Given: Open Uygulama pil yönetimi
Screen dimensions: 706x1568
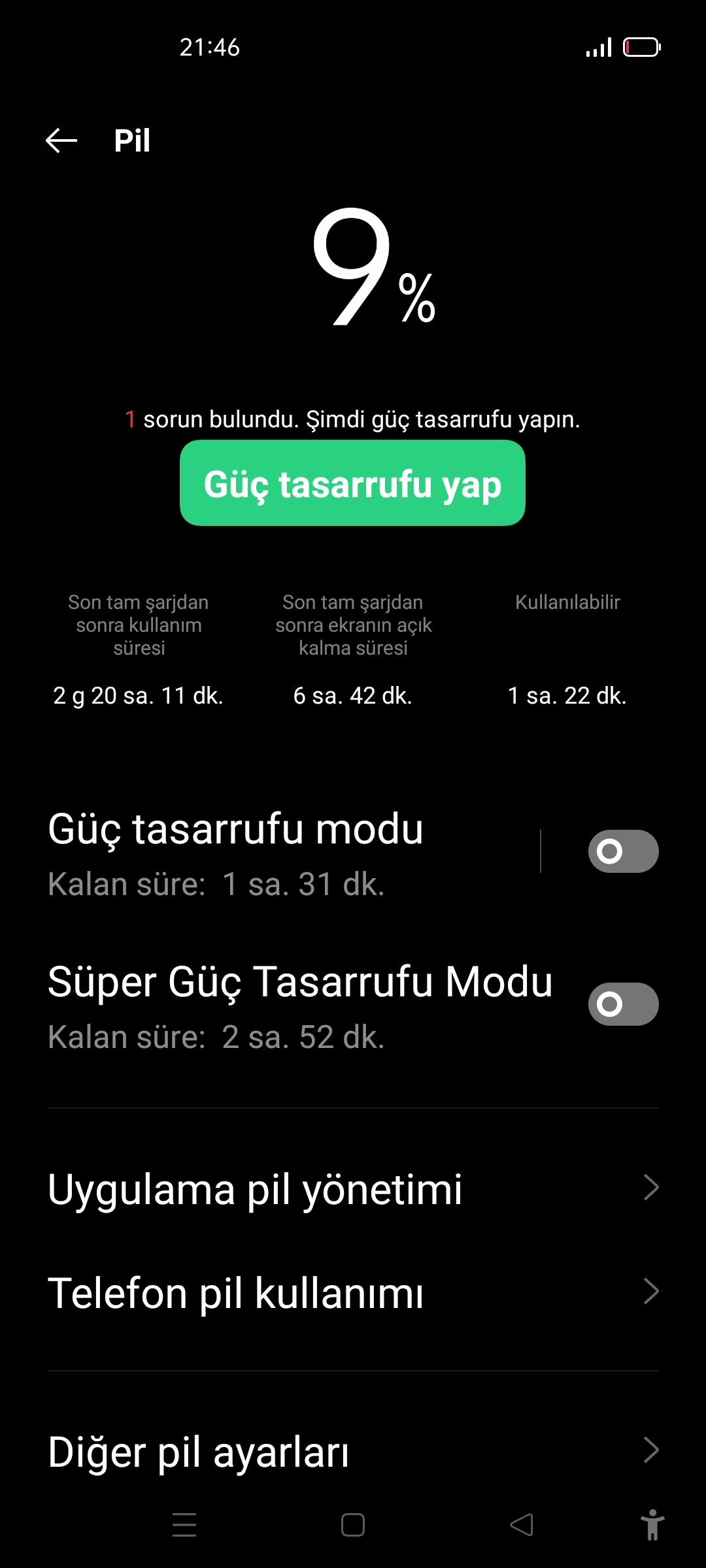Looking at the screenshot, I should click(353, 1188).
